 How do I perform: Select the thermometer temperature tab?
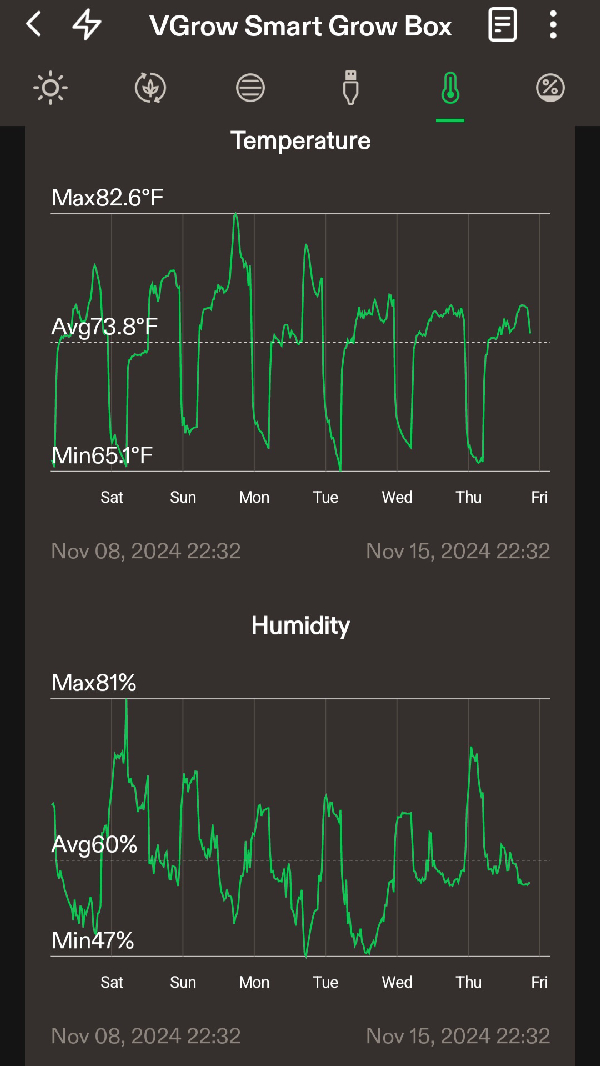[450, 88]
